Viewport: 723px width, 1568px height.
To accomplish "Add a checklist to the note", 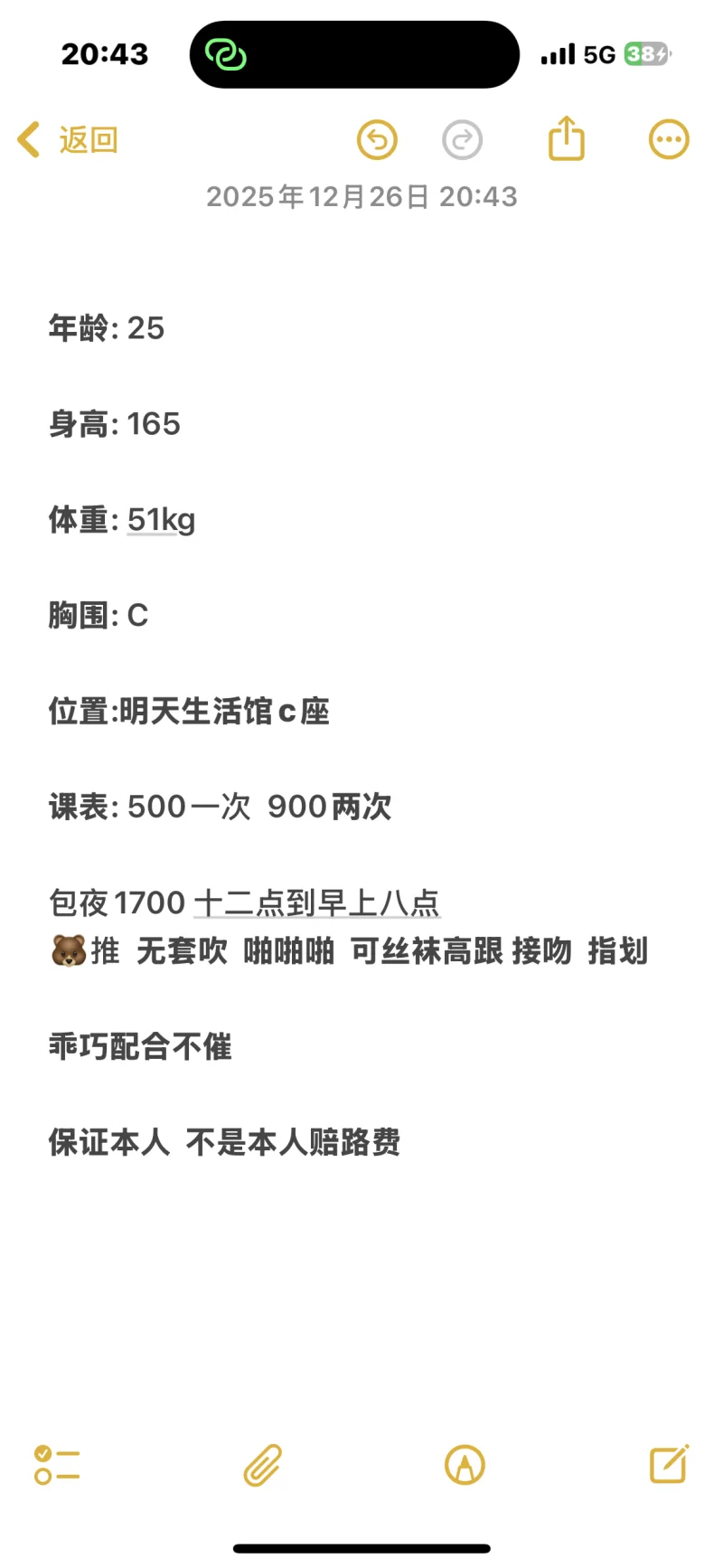I will [57, 1465].
